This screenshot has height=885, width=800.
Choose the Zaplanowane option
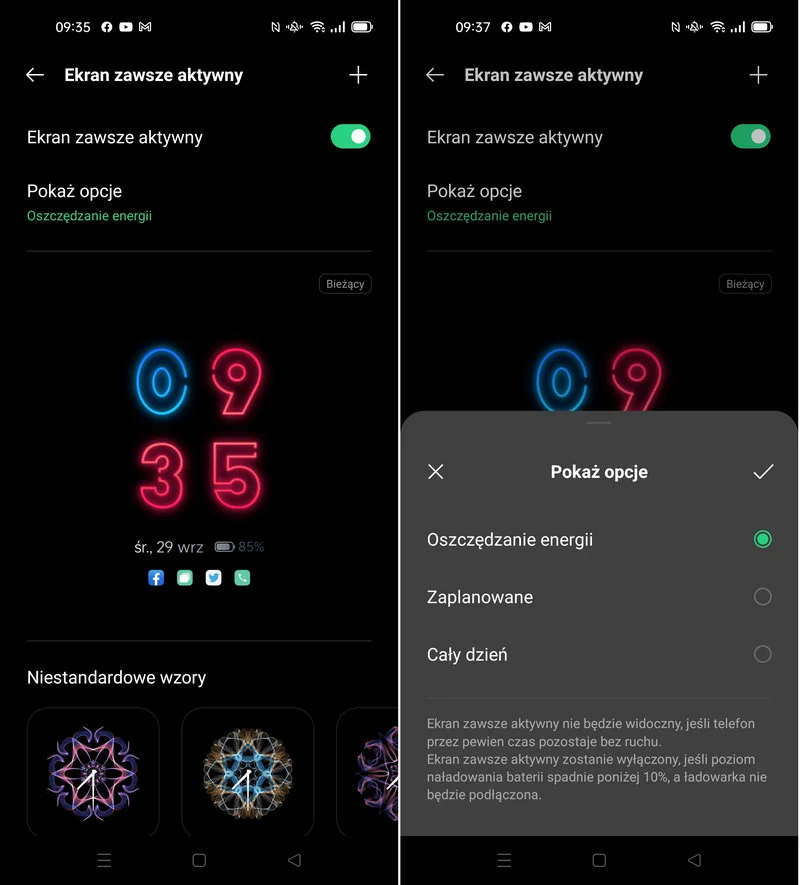click(x=762, y=597)
